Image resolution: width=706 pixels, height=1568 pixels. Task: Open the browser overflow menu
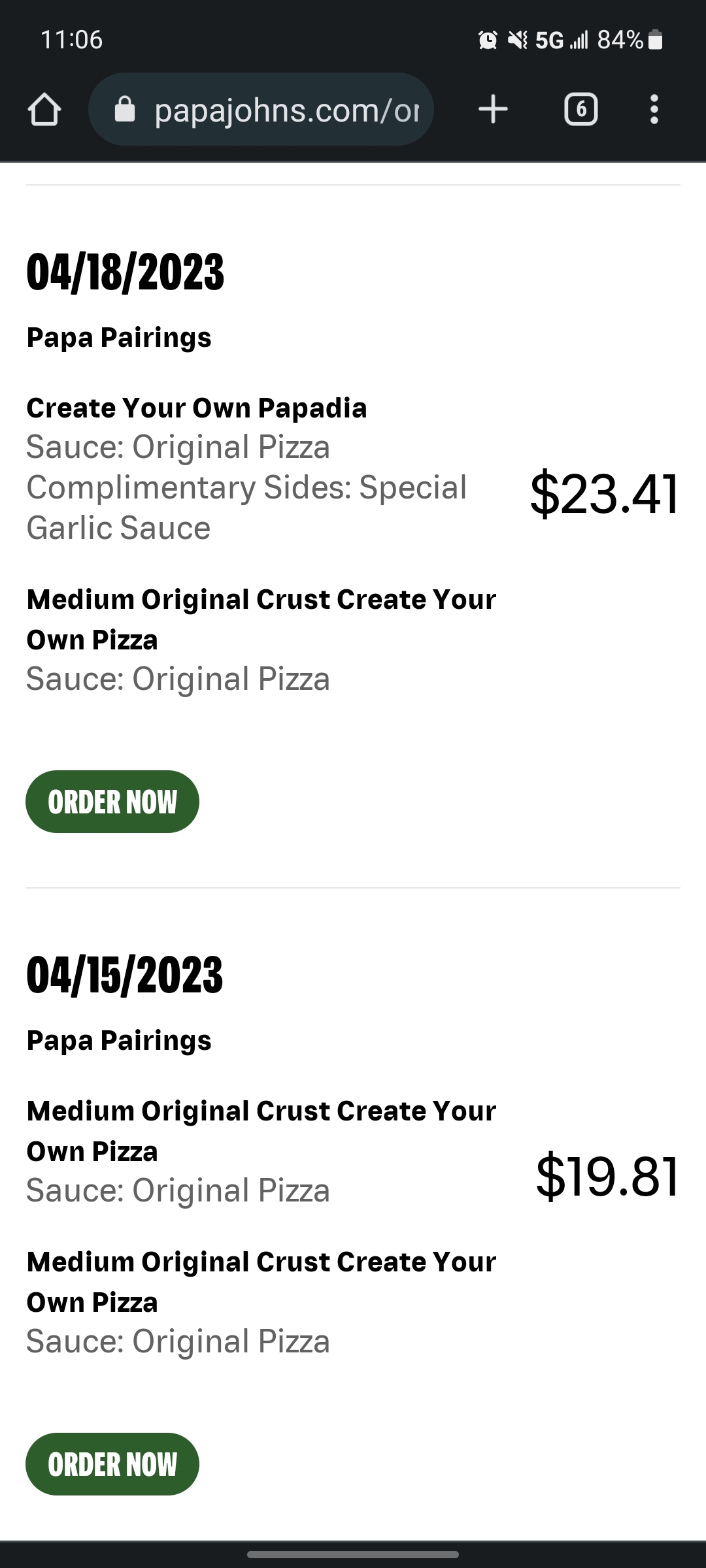click(654, 109)
